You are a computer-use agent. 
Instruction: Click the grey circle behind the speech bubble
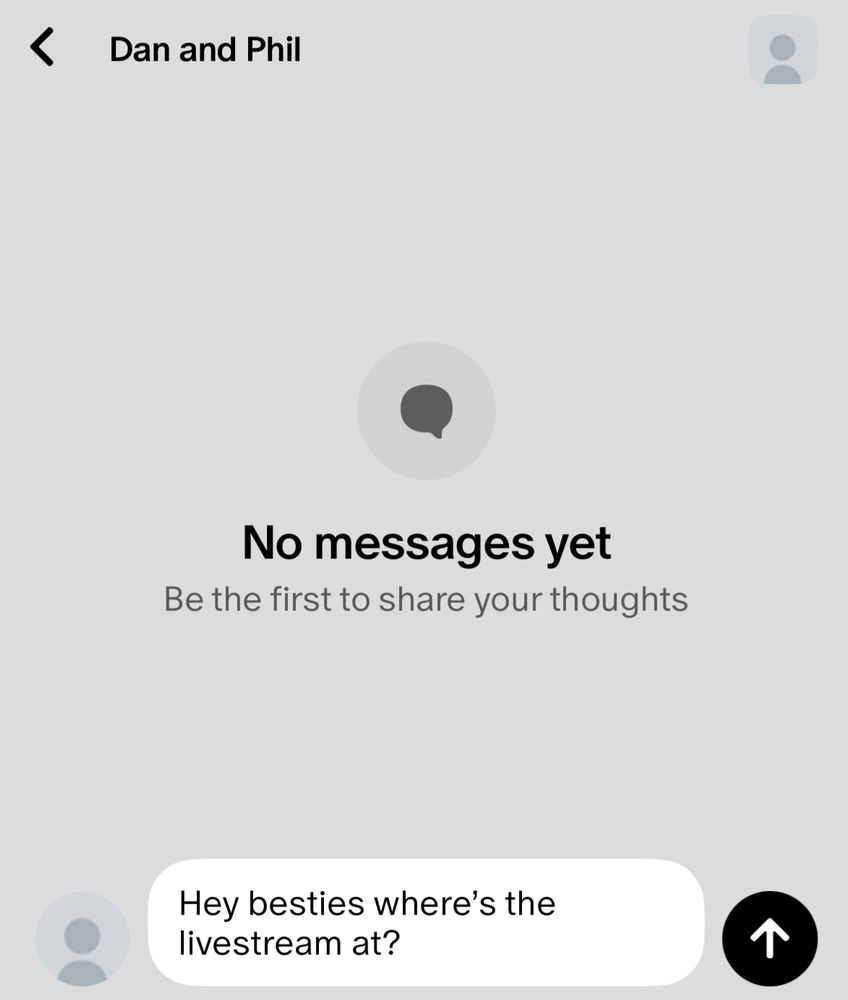(x=426, y=410)
